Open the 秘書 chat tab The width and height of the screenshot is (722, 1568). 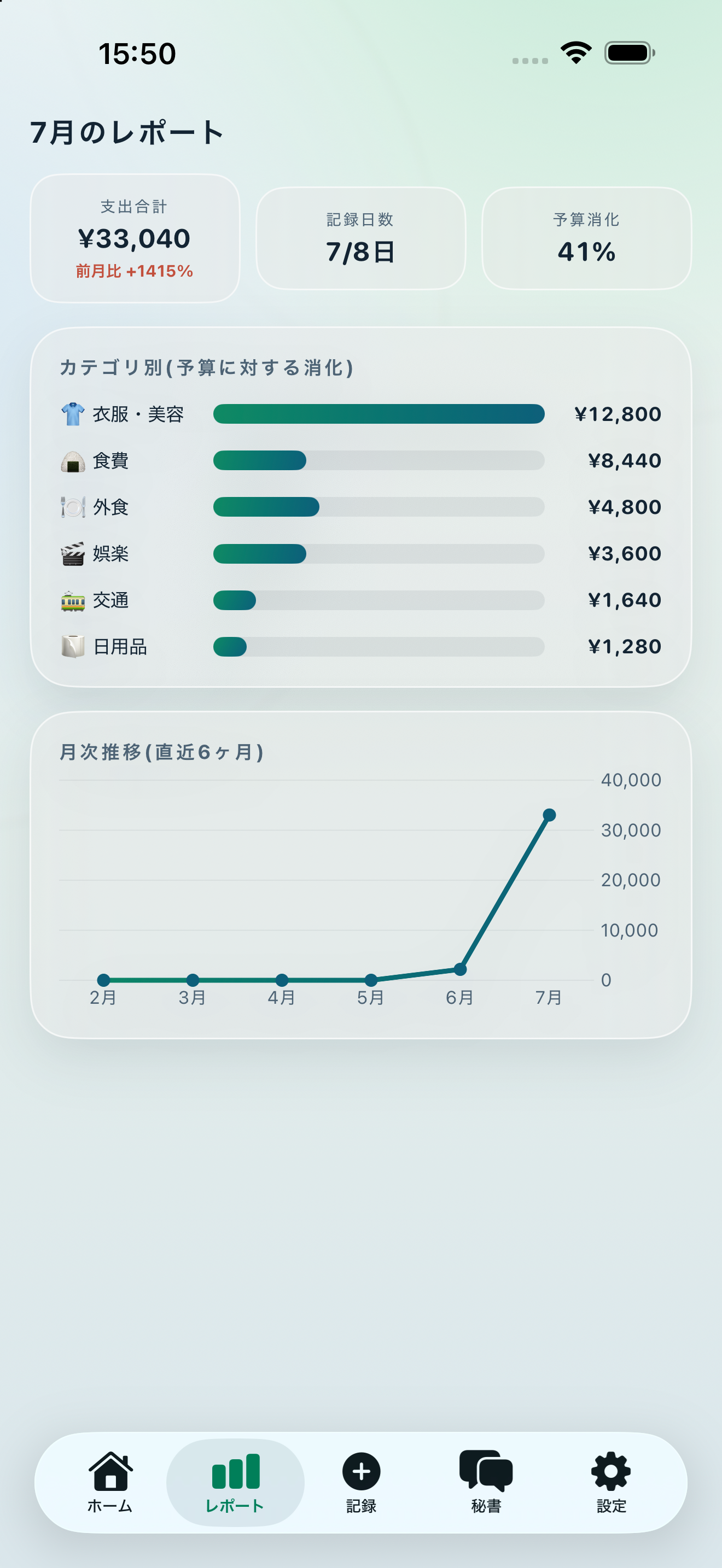pos(486,1482)
